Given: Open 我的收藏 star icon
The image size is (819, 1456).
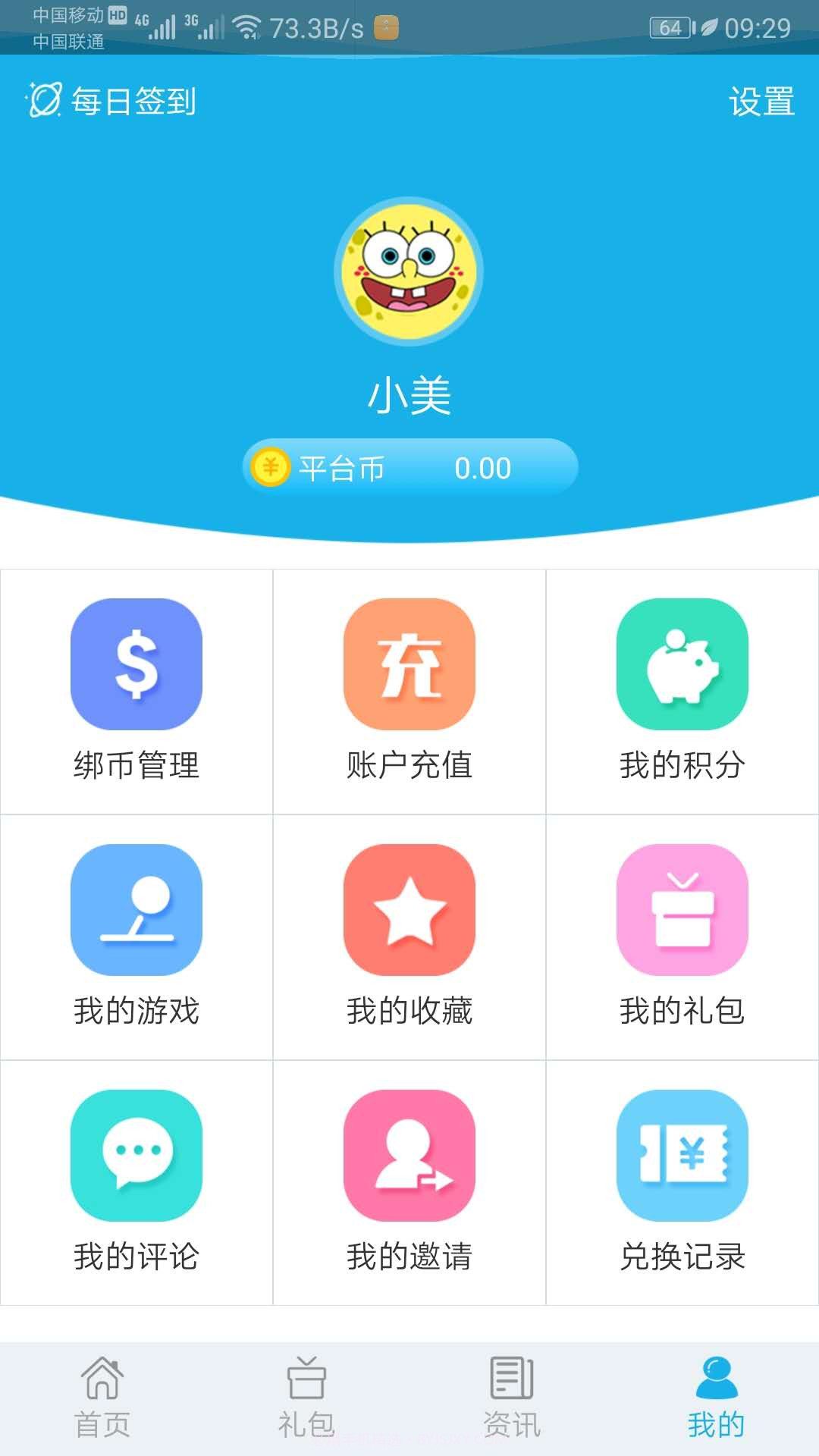Looking at the screenshot, I should 409,910.
